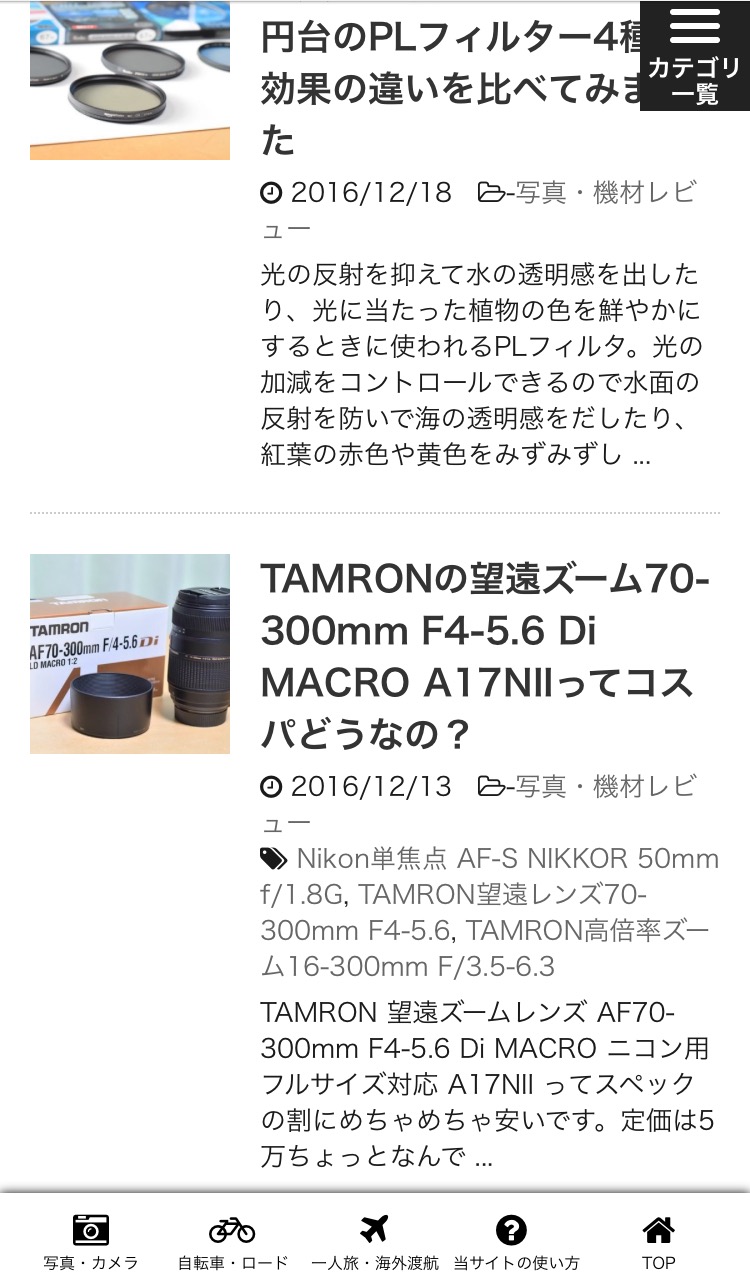Screen dimensions: 750x1285
Task: Tap the TAMRON lens box thumbnail
Action: 130,654
